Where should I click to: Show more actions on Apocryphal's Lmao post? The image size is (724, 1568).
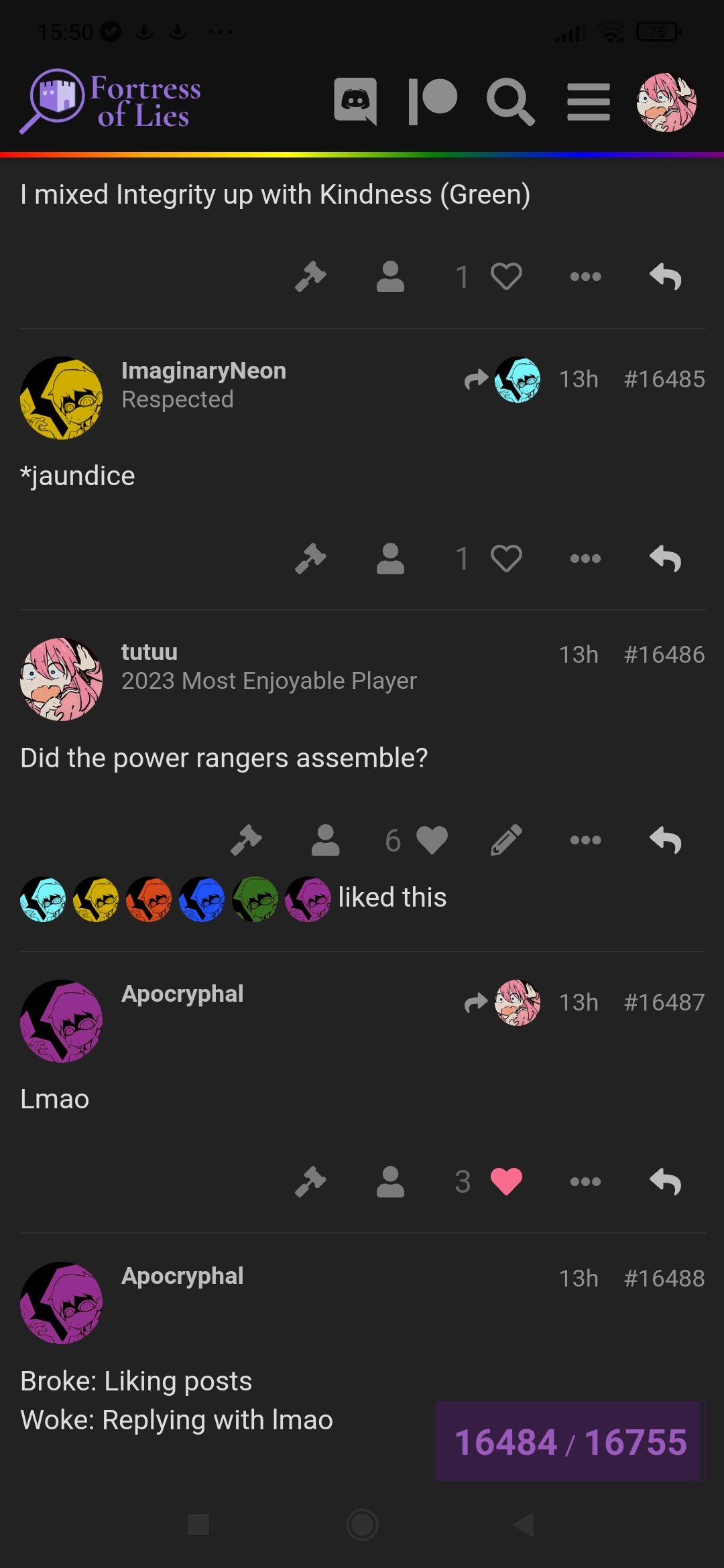tap(585, 1182)
